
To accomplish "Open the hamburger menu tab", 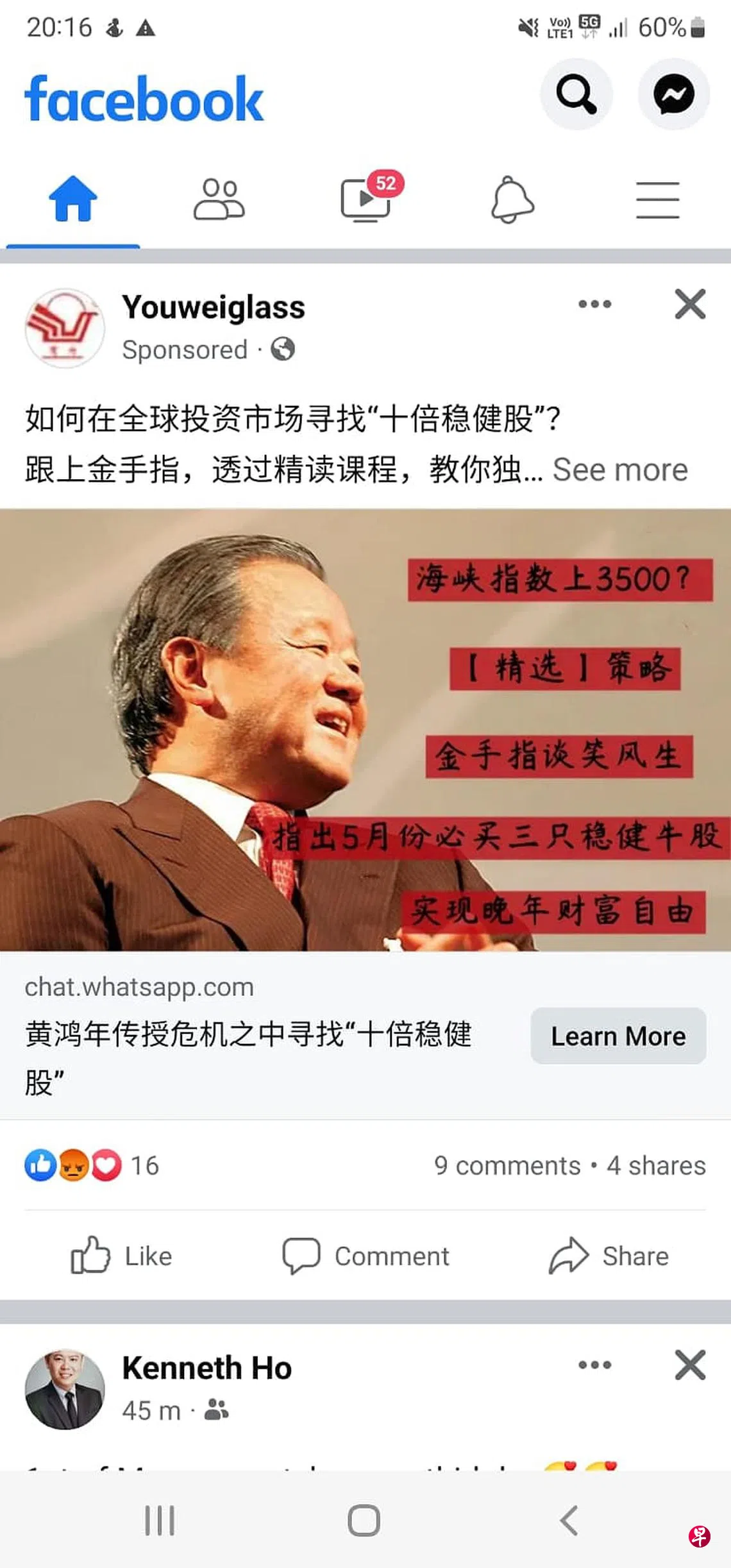I will click(657, 199).
